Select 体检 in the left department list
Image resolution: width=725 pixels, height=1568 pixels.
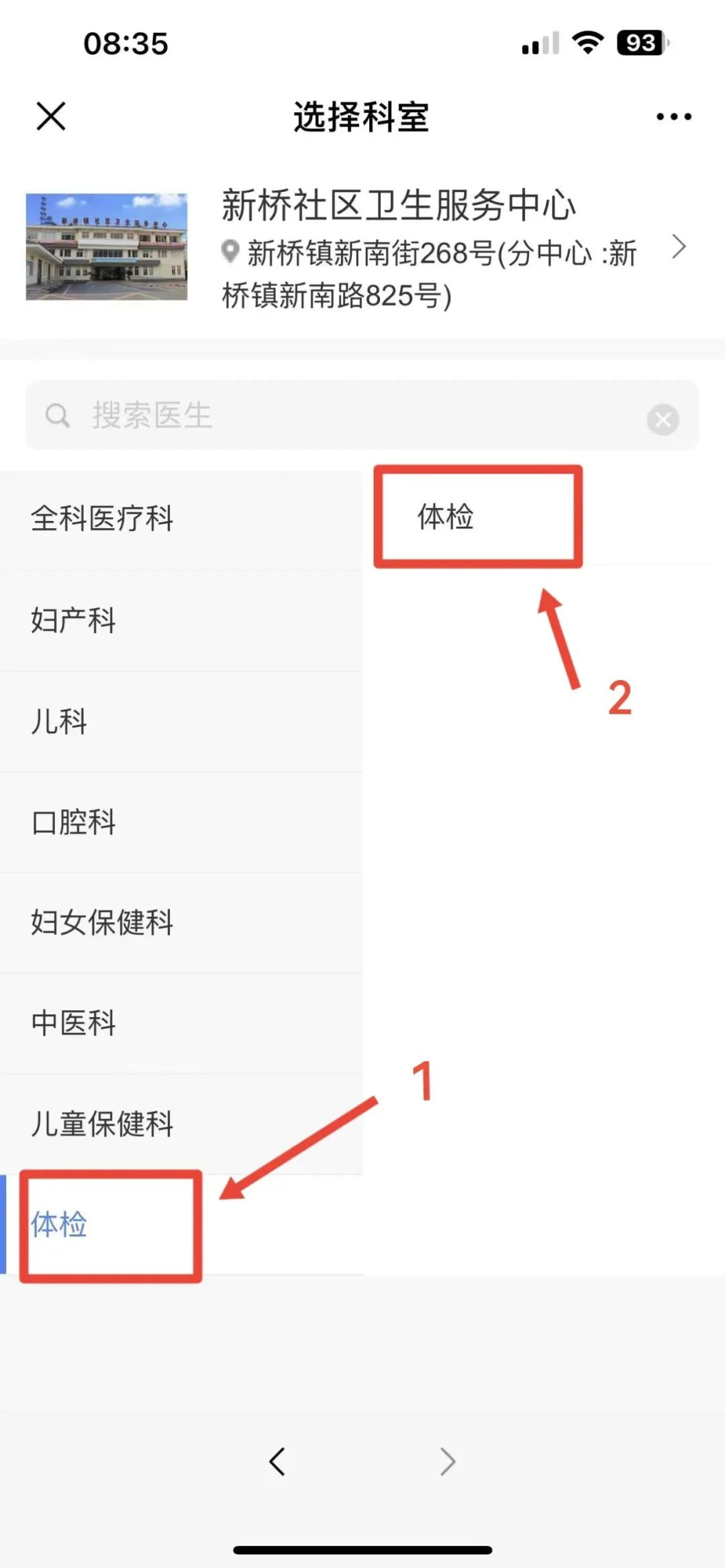[x=181, y=1224]
